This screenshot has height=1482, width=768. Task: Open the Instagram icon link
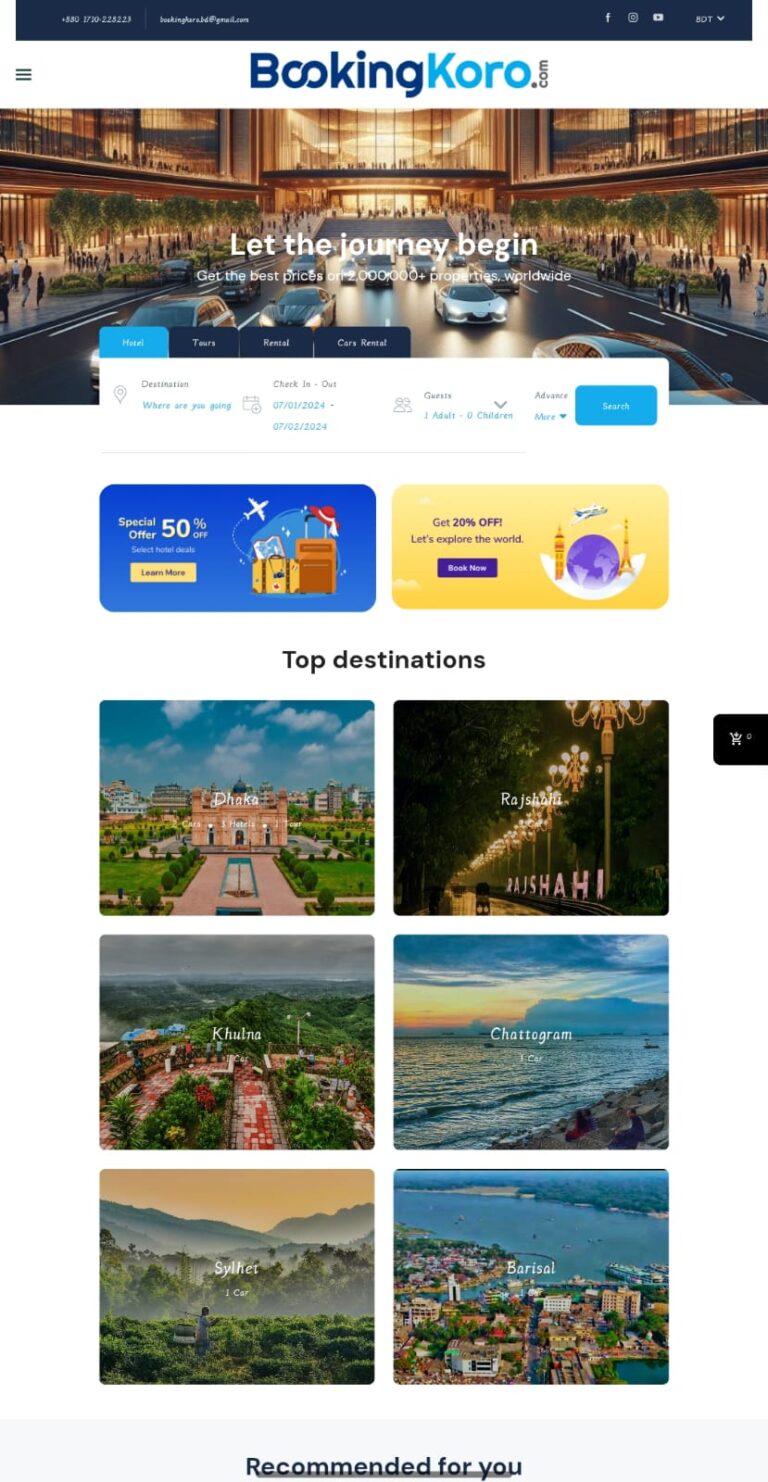click(x=633, y=18)
